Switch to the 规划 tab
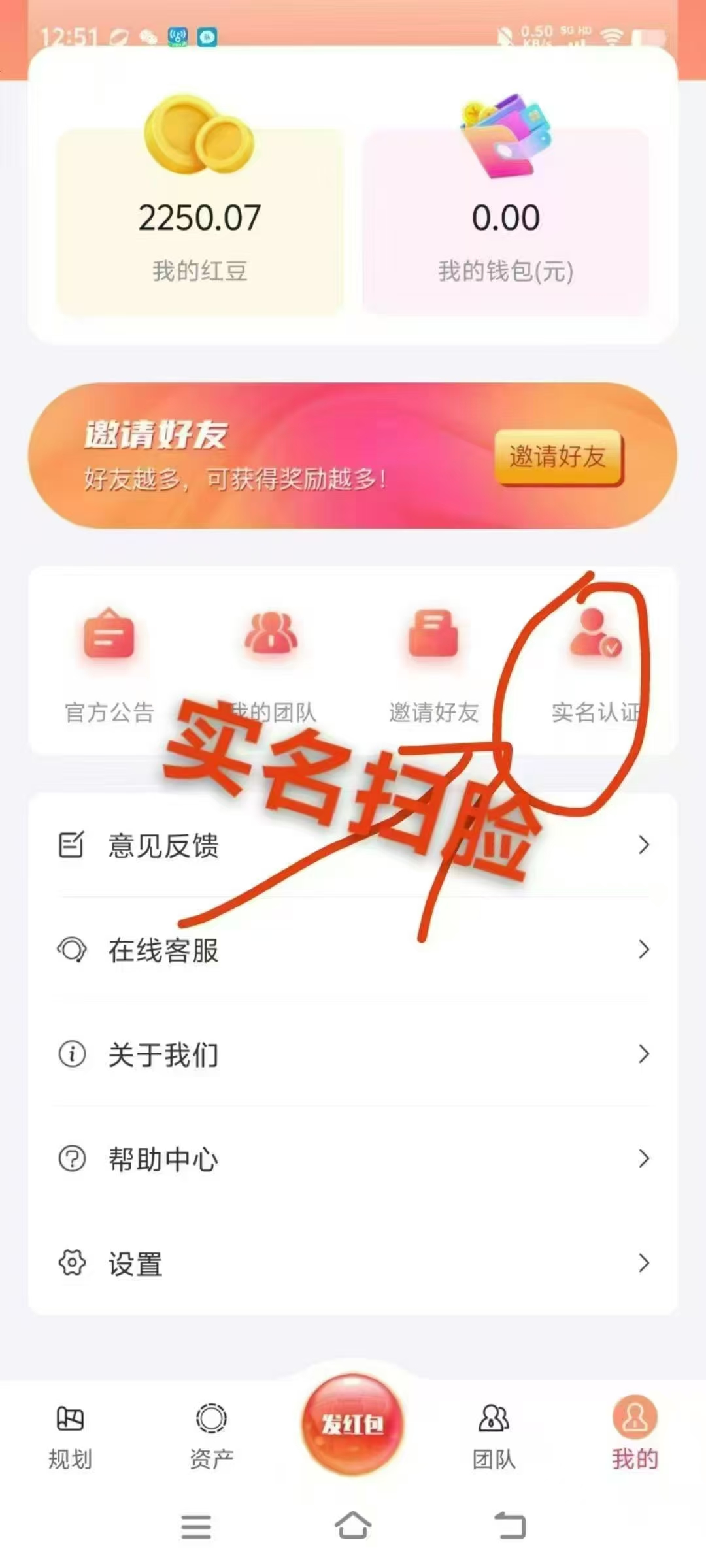Screen dimensions: 706x1568 point(71,1437)
